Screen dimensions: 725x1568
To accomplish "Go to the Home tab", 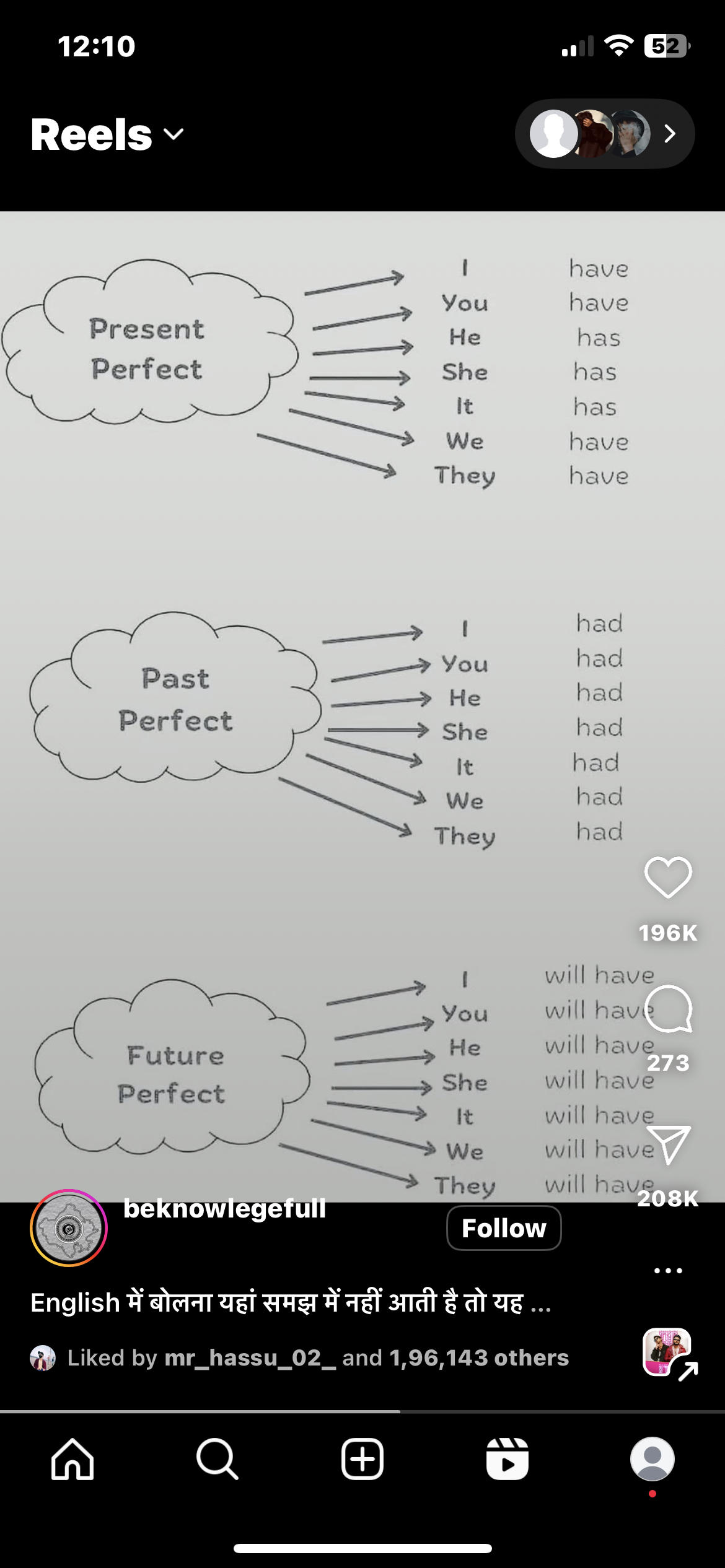I will (72, 1459).
